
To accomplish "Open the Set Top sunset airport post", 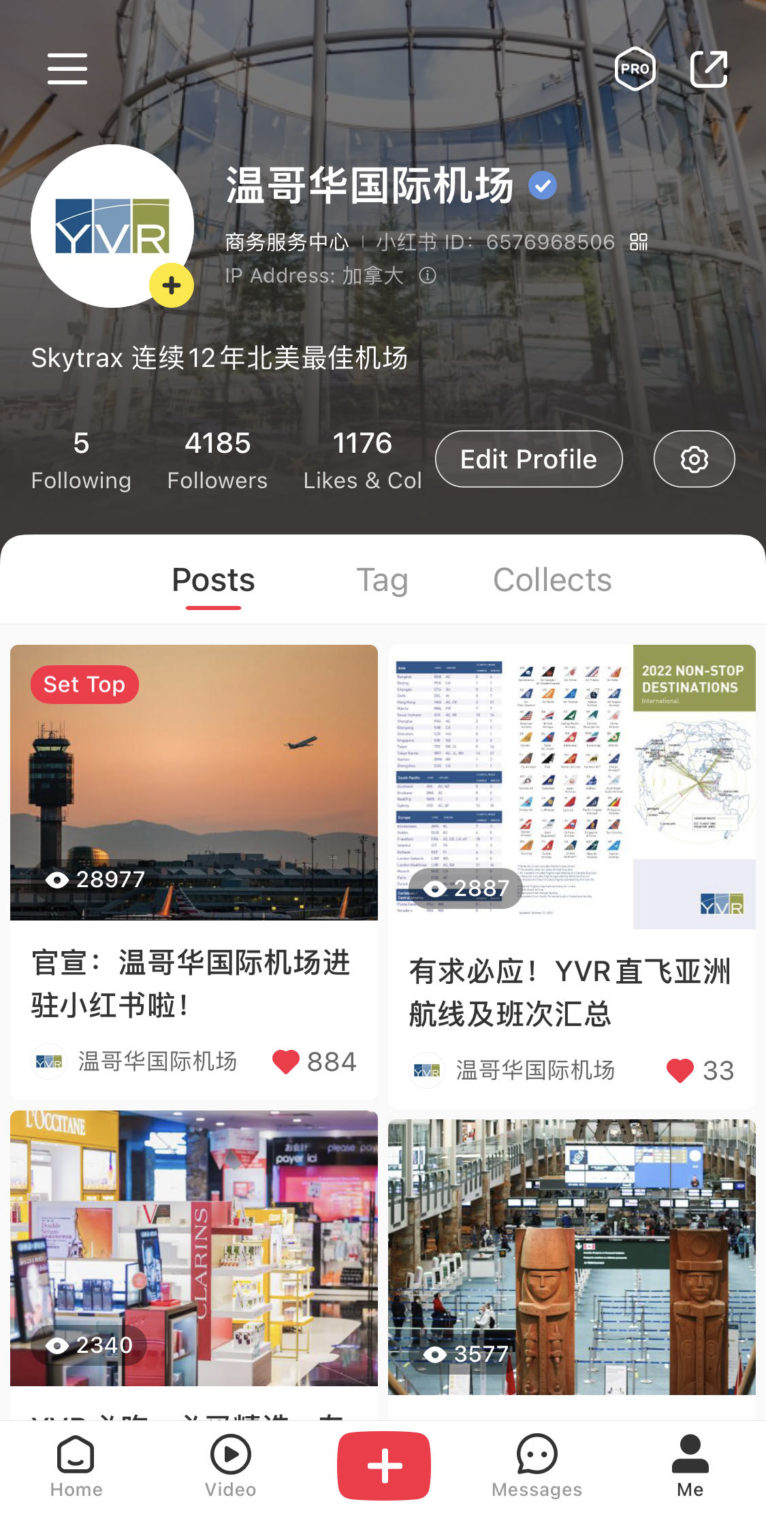I will coord(194,782).
